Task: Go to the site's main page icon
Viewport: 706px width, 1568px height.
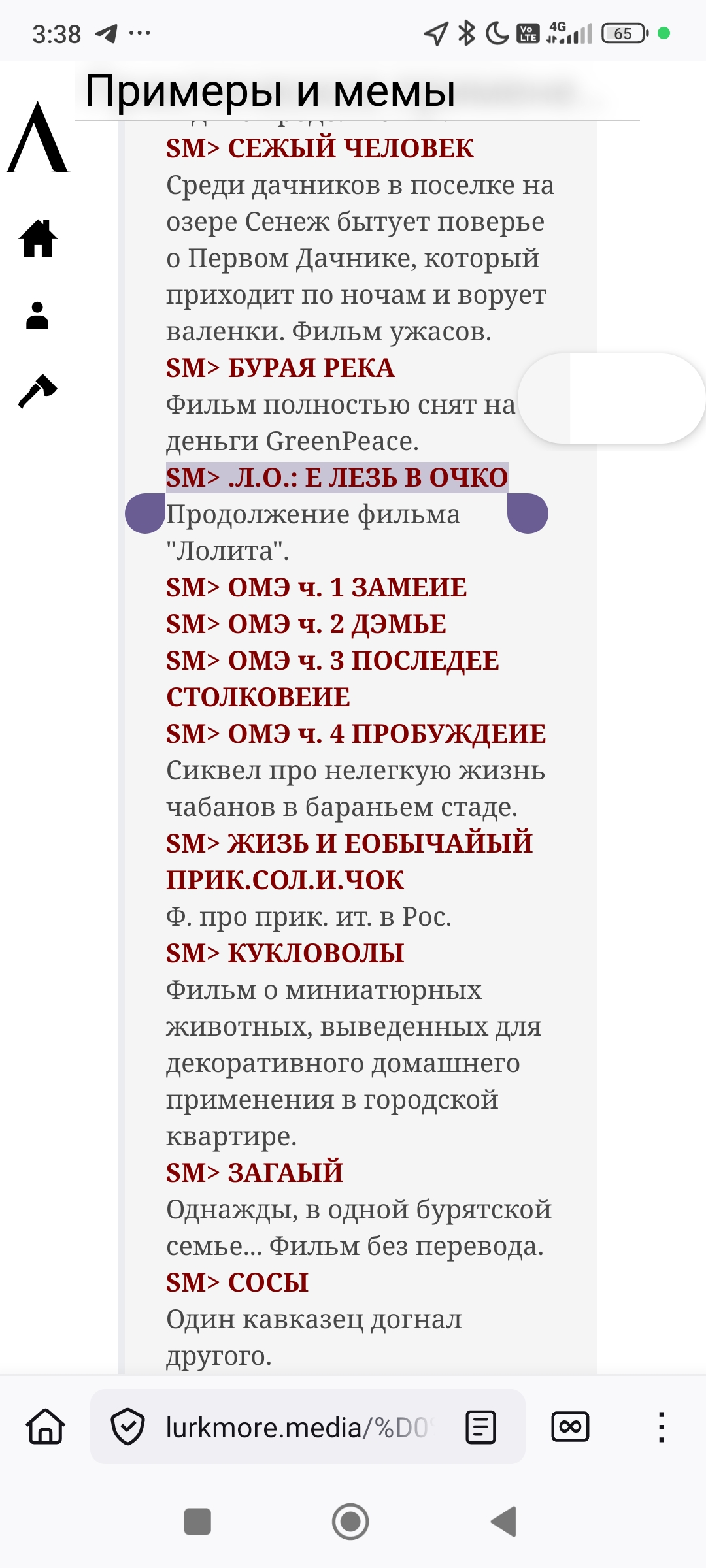Action: click(38, 238)
